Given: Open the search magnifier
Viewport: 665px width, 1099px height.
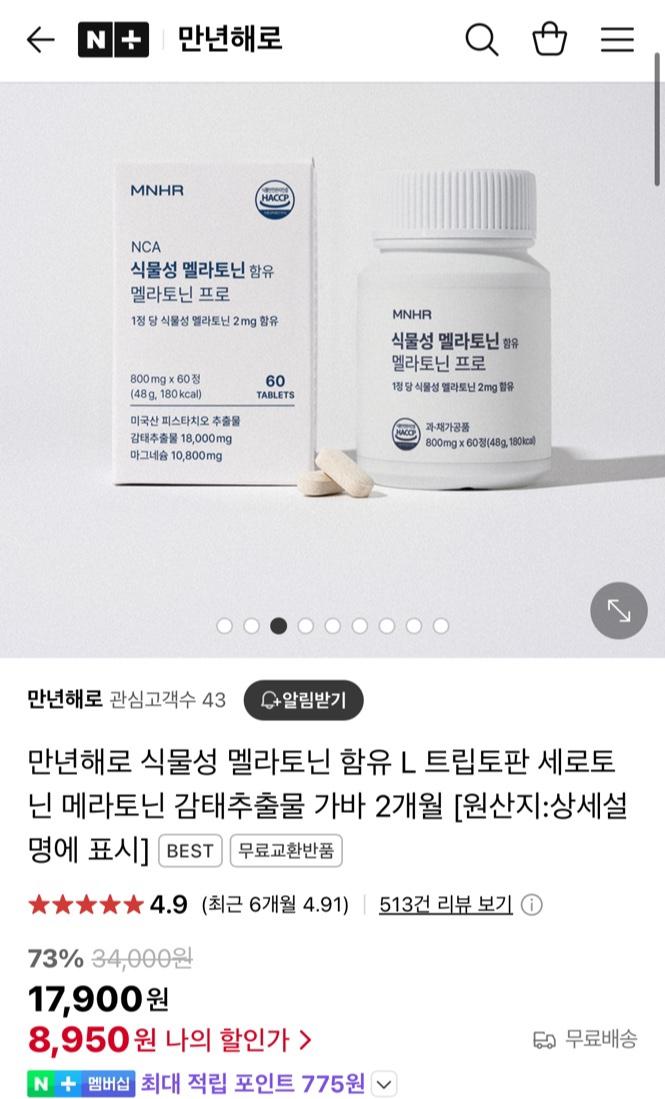Looking at the screenshot, I should (481, 40).
